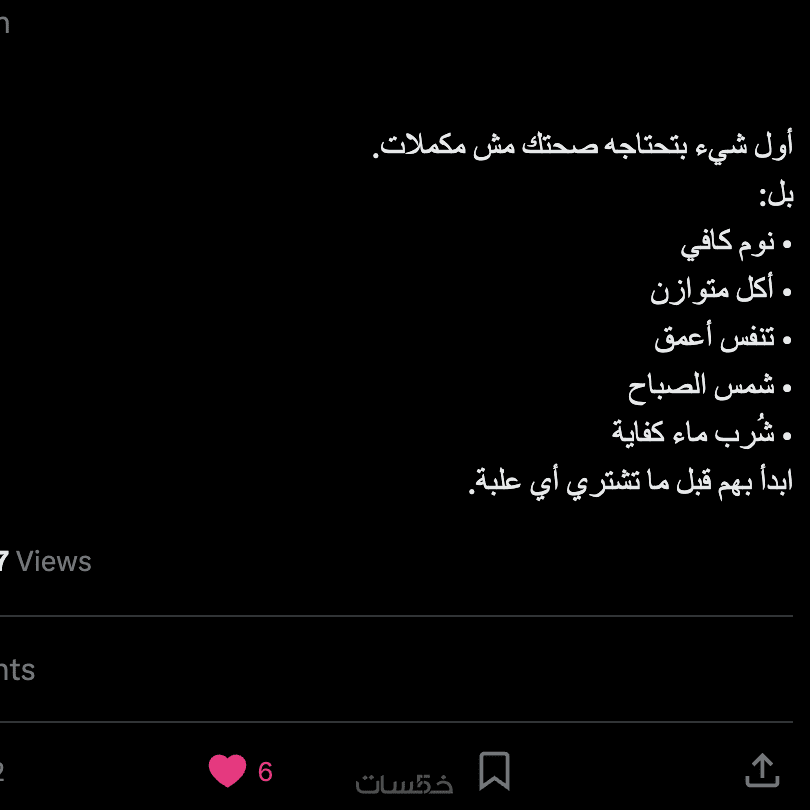810x810 pixels.
Task: Unlike the post with 6 likes
Action: (x=228, y=771)
